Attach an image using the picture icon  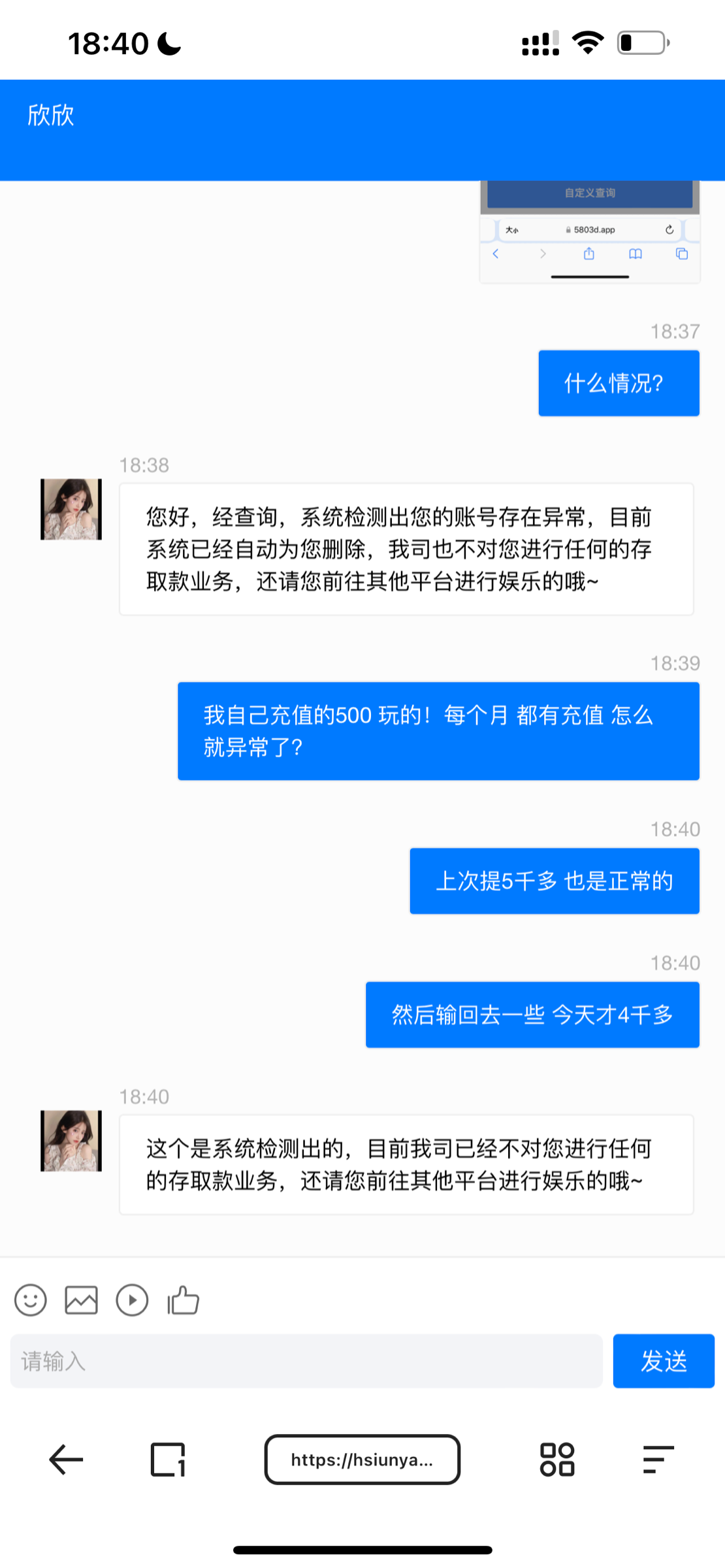pyautogui.click(x=82, y=1300)
